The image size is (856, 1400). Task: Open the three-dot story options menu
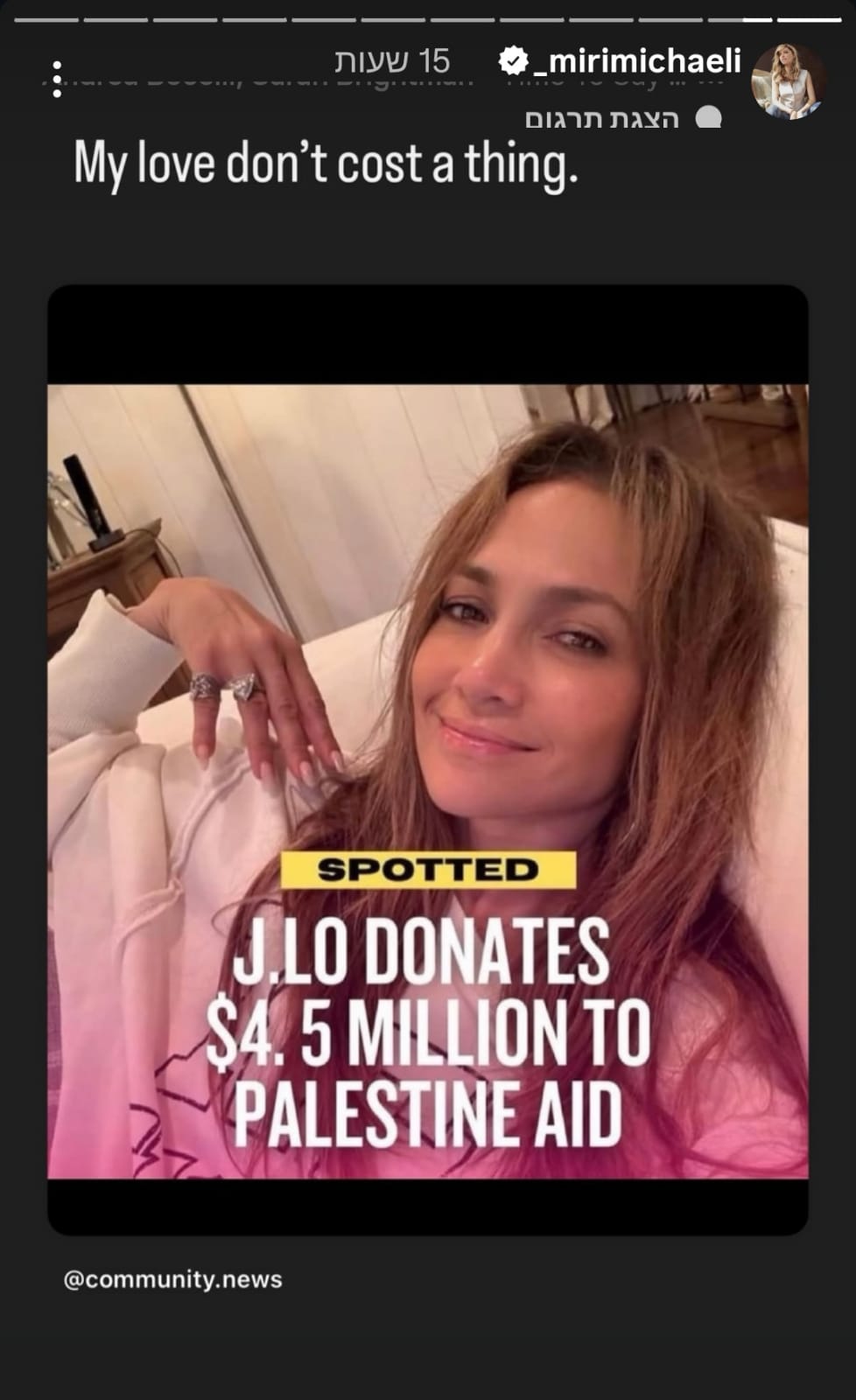[x=57, y=80]
